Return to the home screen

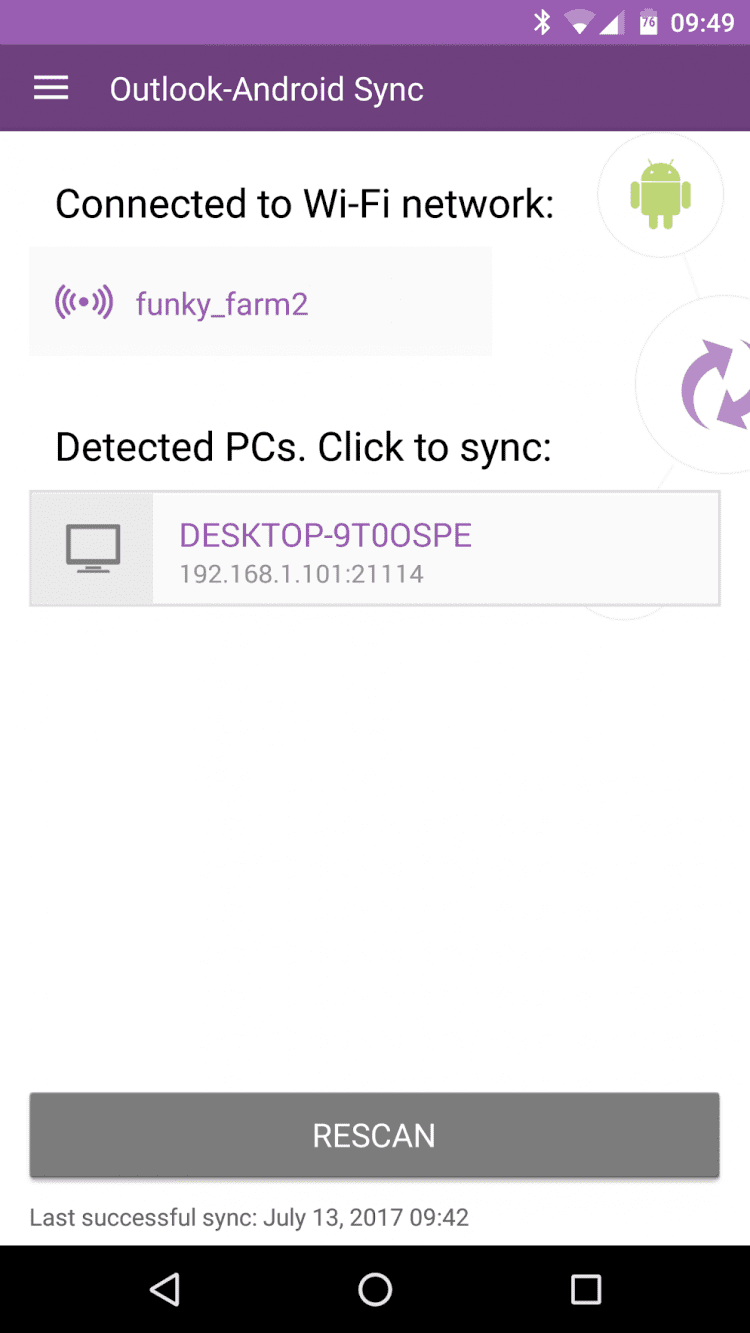coord(375,1289)
